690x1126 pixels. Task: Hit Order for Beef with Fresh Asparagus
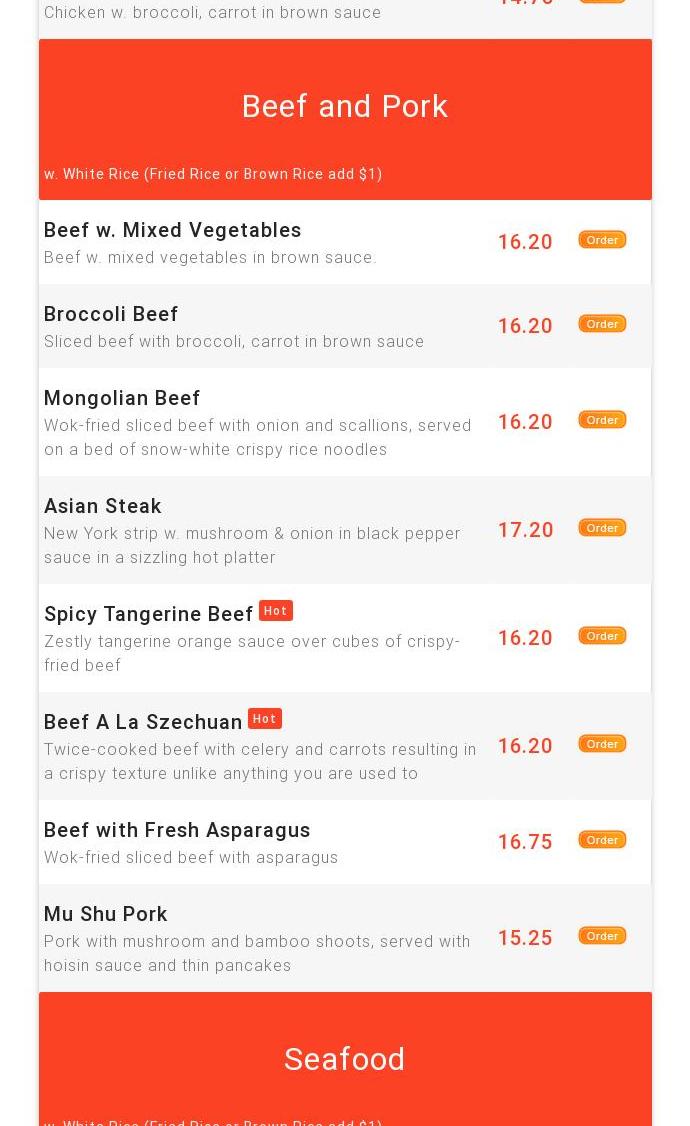pyautogui.click(x=602, y=840)
